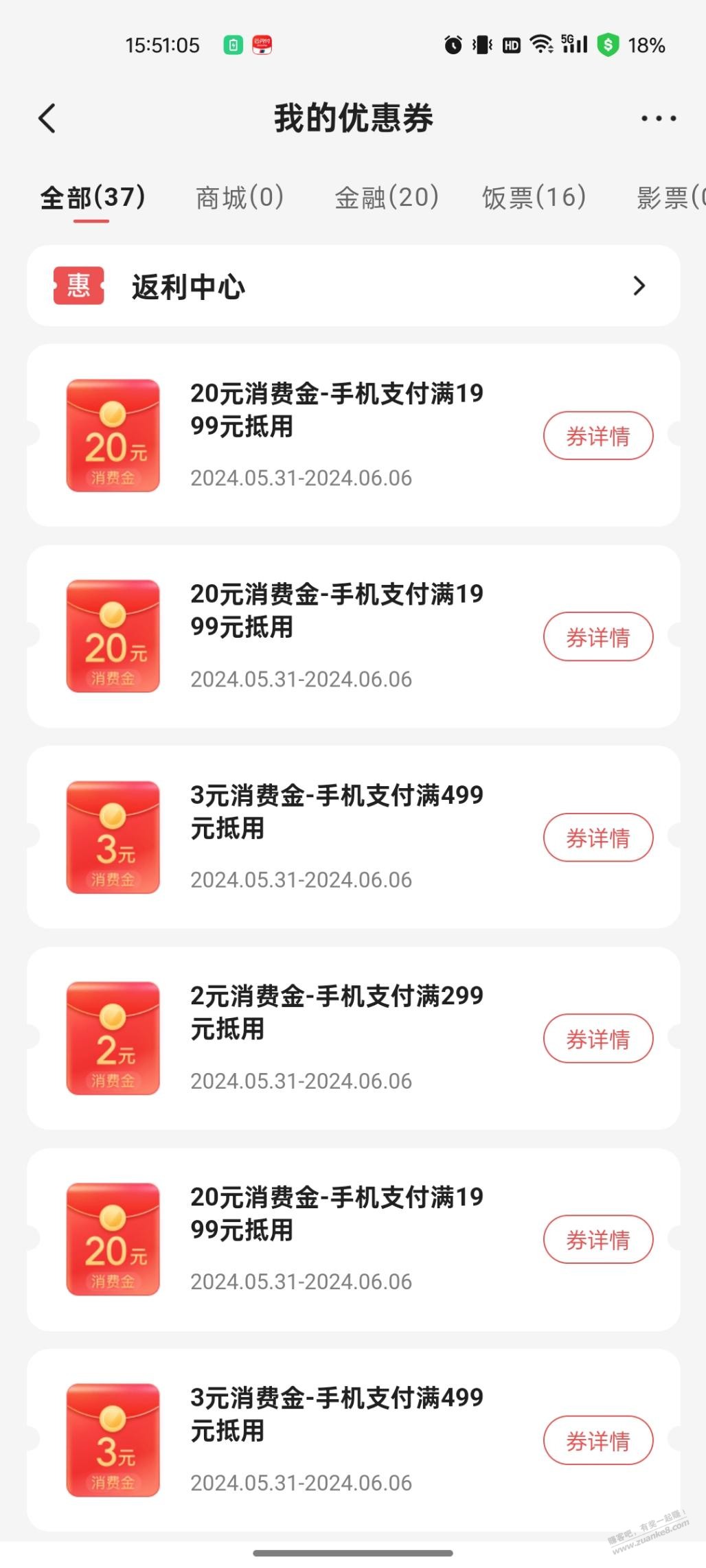The width and height of the screenshot is (706, 1568).
Task: Open the 影票 tab
Action: [x=671, y=197]
